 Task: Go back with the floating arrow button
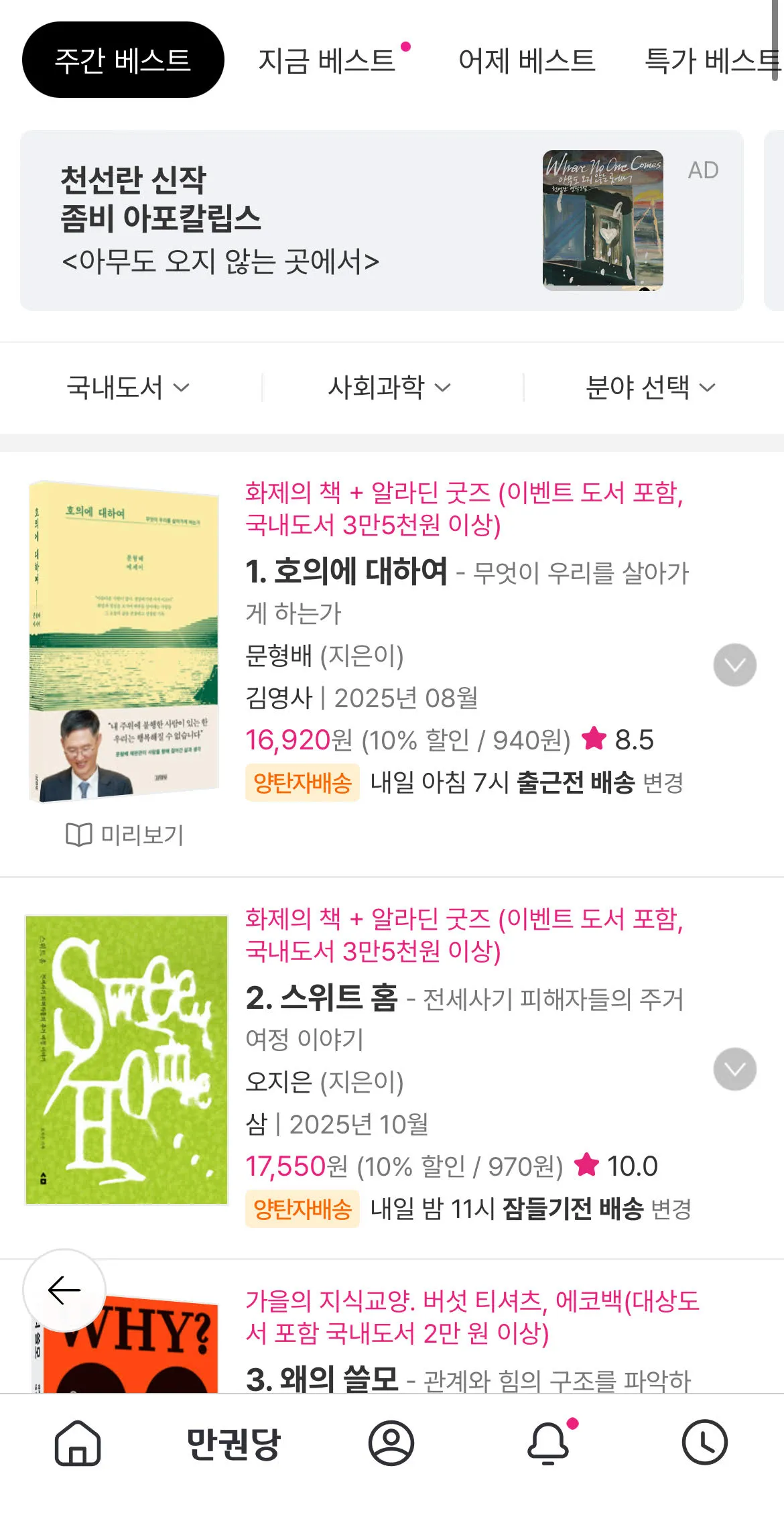pyautogui.click(x=64, y=1290)
